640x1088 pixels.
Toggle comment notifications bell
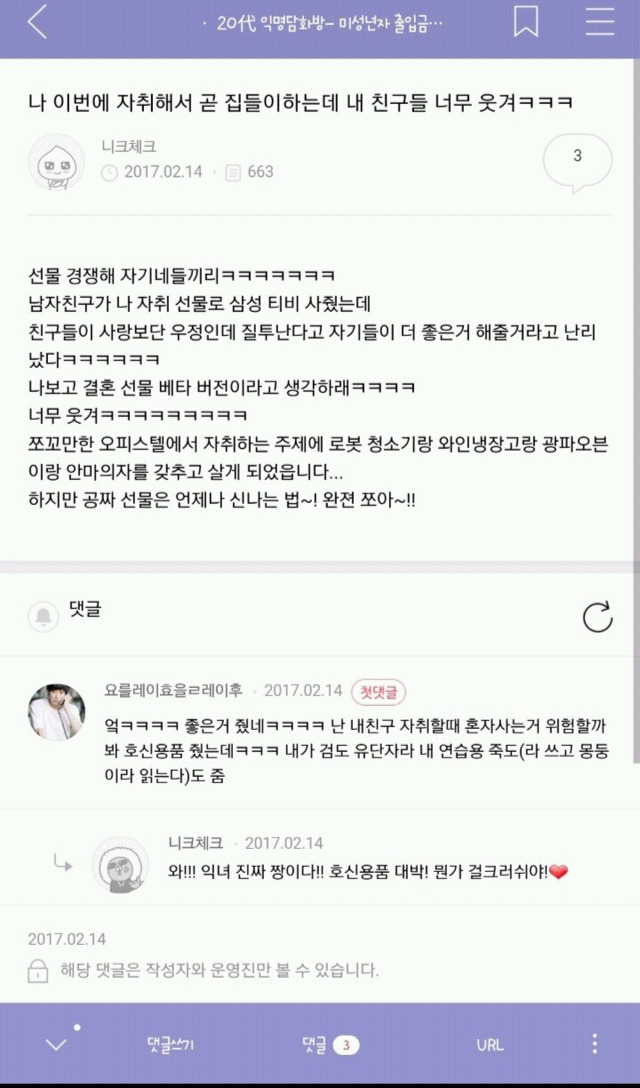(x=42, y=616)
